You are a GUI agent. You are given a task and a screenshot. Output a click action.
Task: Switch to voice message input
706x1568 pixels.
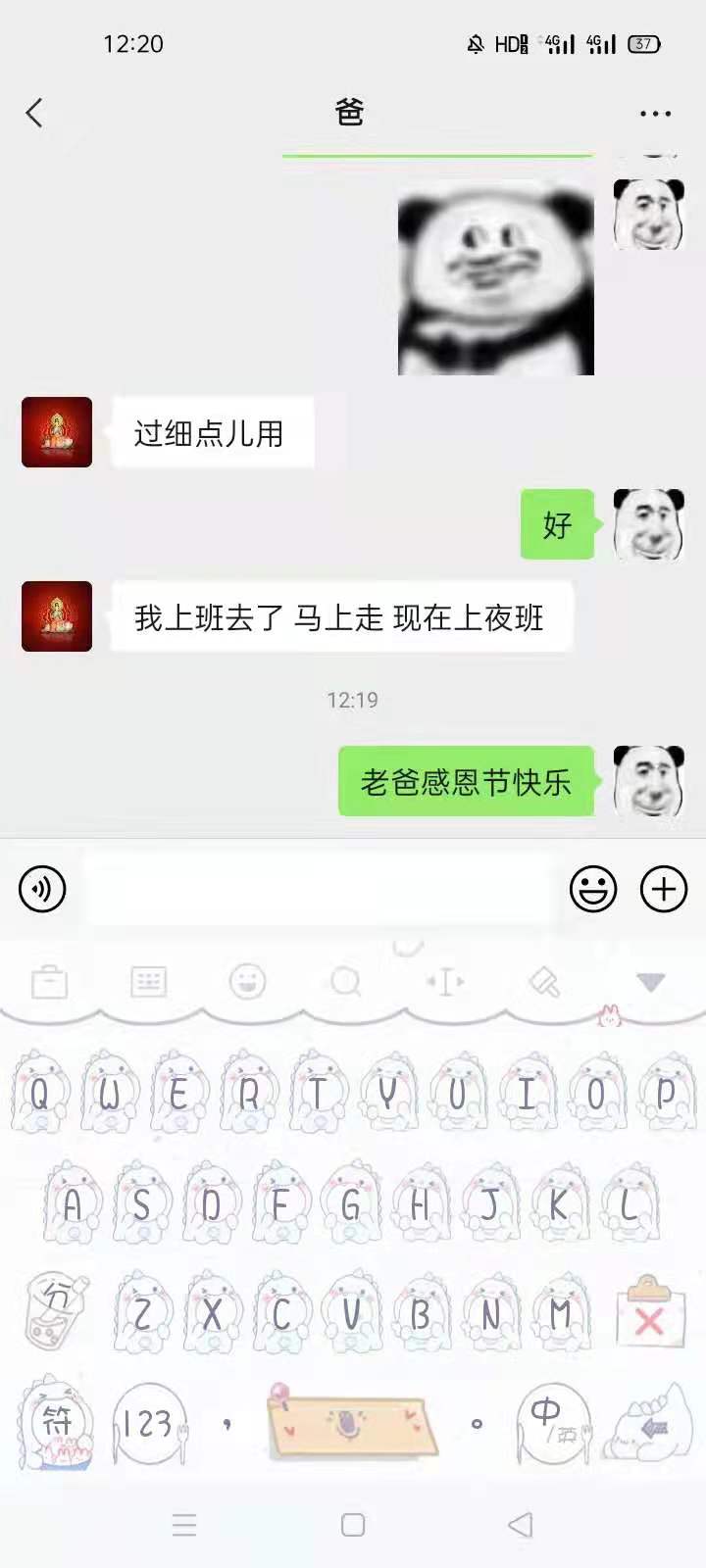42,889
